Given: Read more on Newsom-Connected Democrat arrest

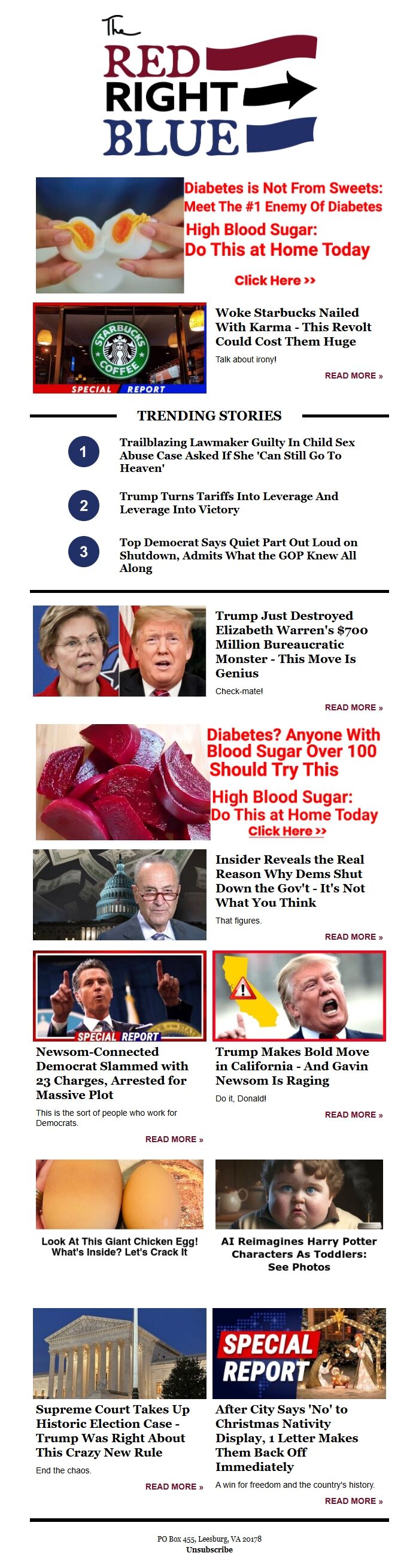Looking at the screenshot, I should pyautogui.click(x=174, y=1140).
